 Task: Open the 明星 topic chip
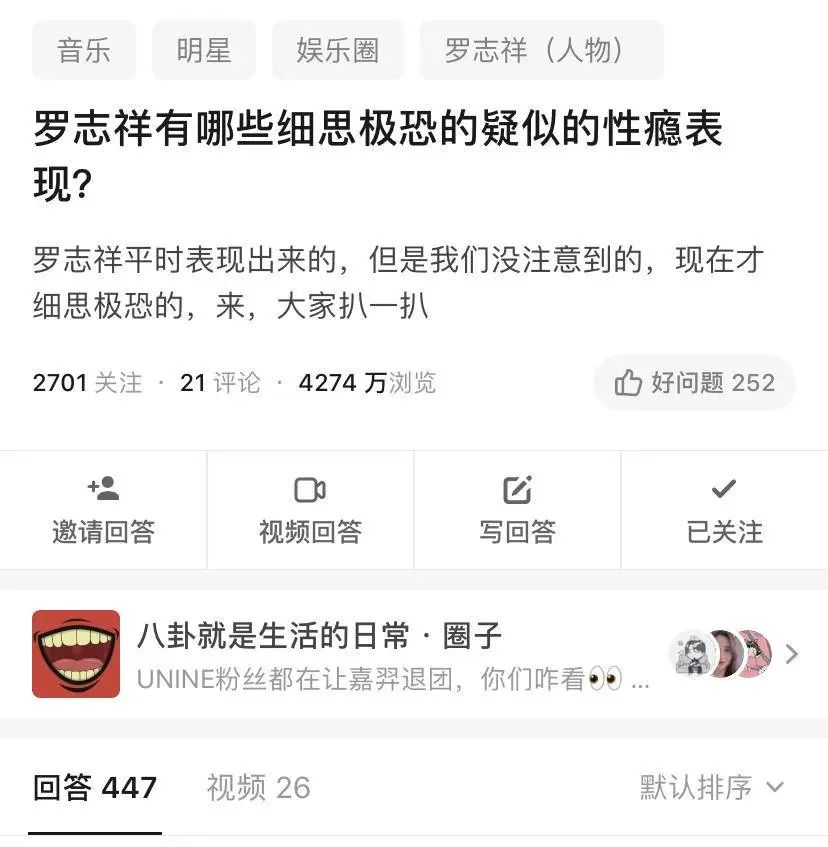[204, 51]
